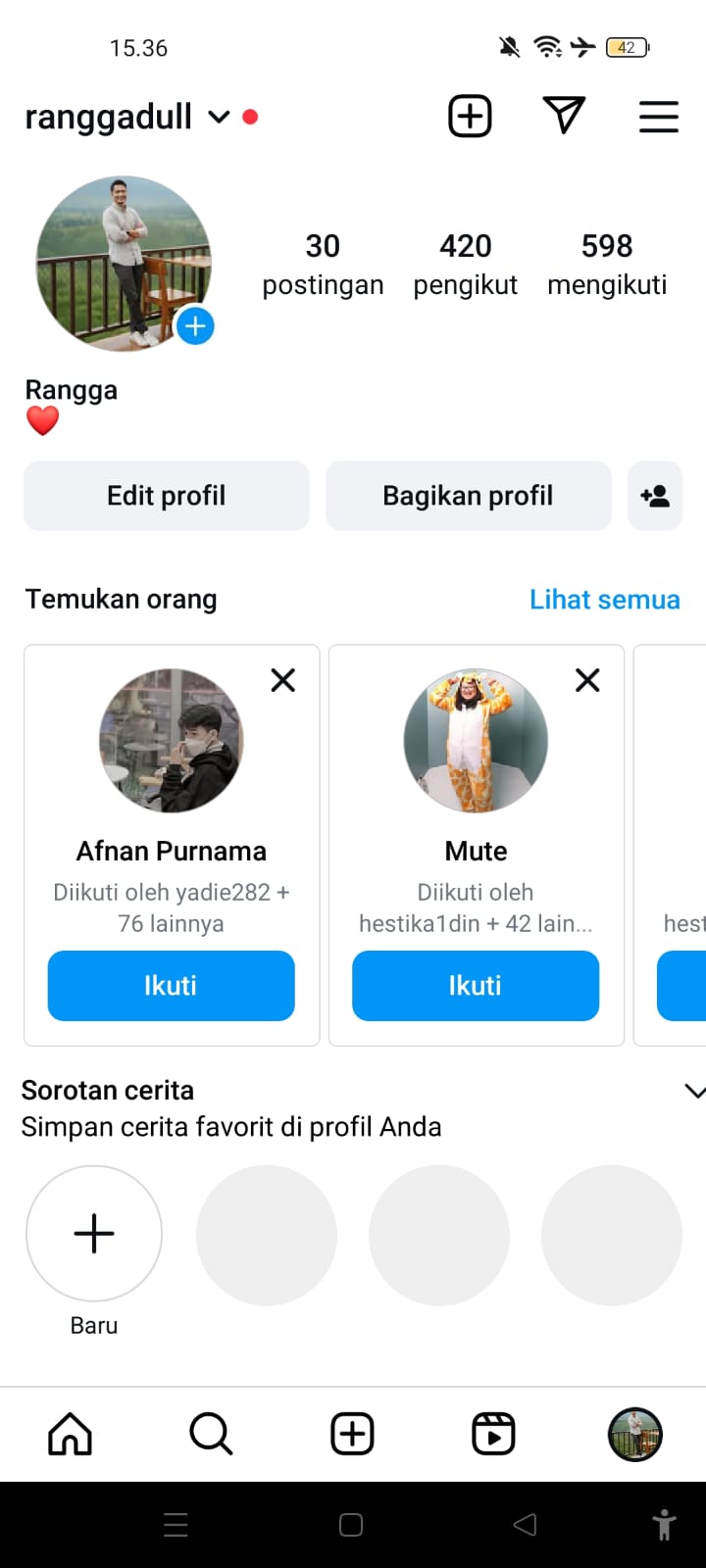Image resolution: width=706 pixels, height=1568 pixels.
Task: Tap Edit profil button
Action: tap(166, 496)
